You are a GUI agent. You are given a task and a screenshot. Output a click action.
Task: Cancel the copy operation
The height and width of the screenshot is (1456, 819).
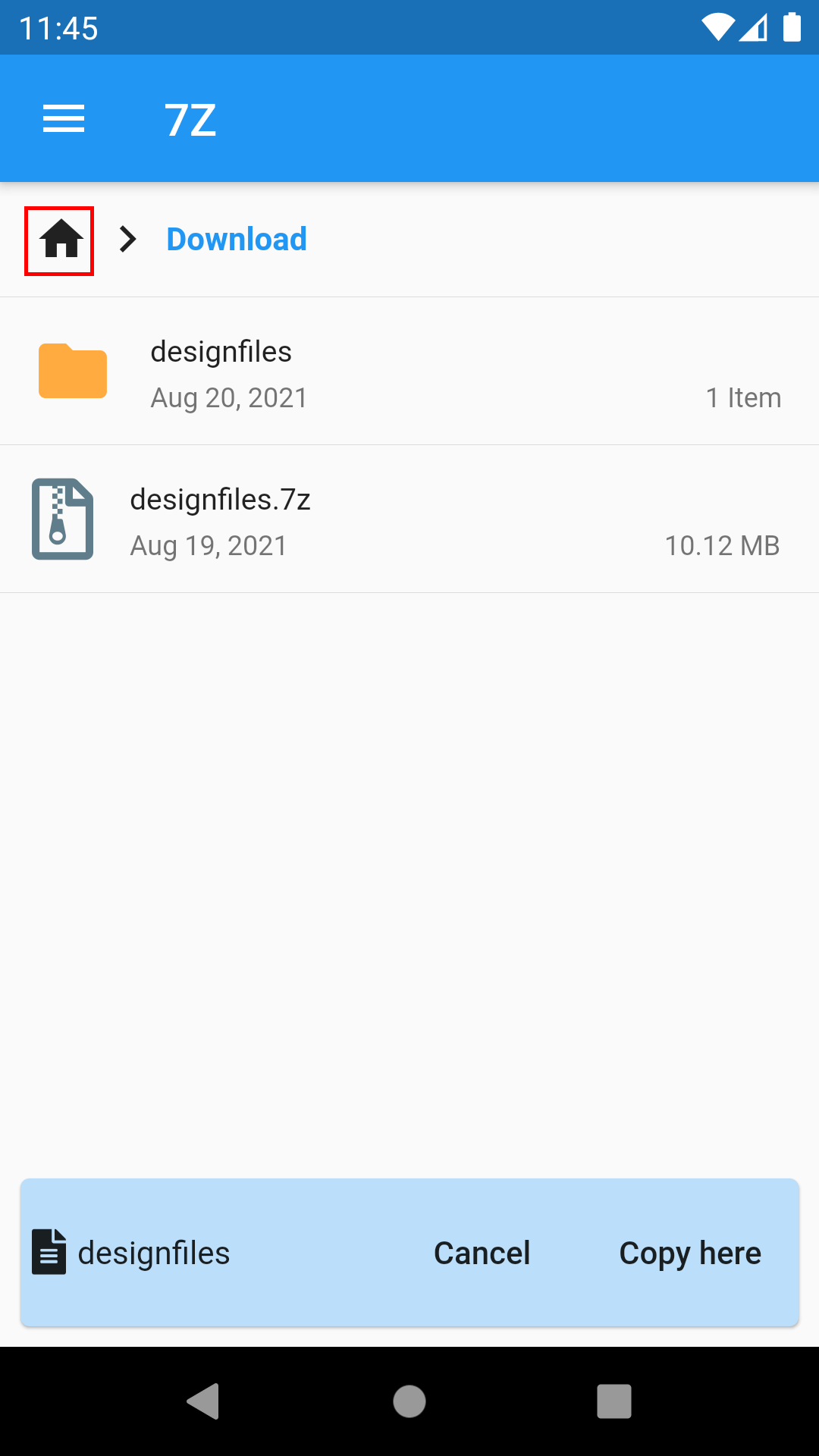tap(482, 1253)
